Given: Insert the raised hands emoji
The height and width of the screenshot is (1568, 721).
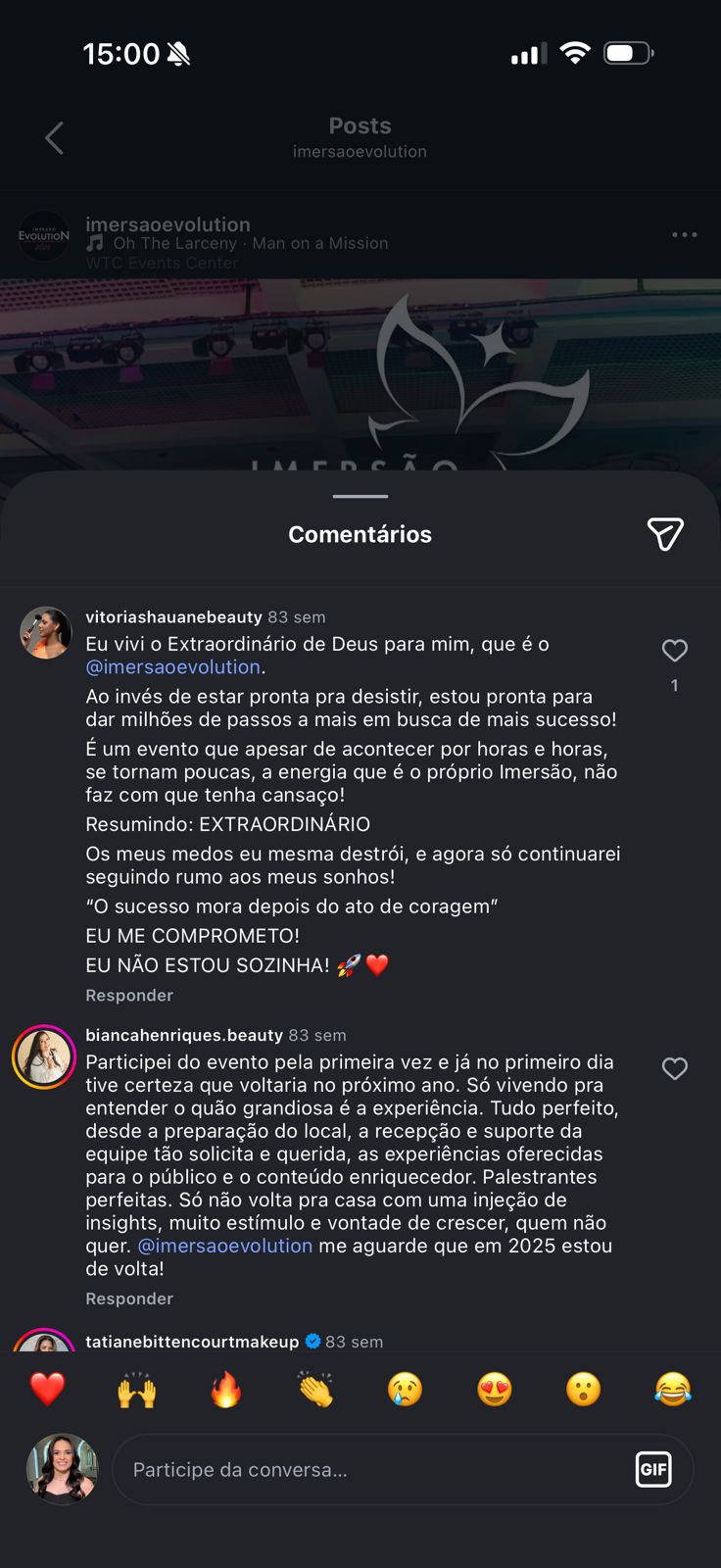Looking at the screenshot, I should 137,1390.
